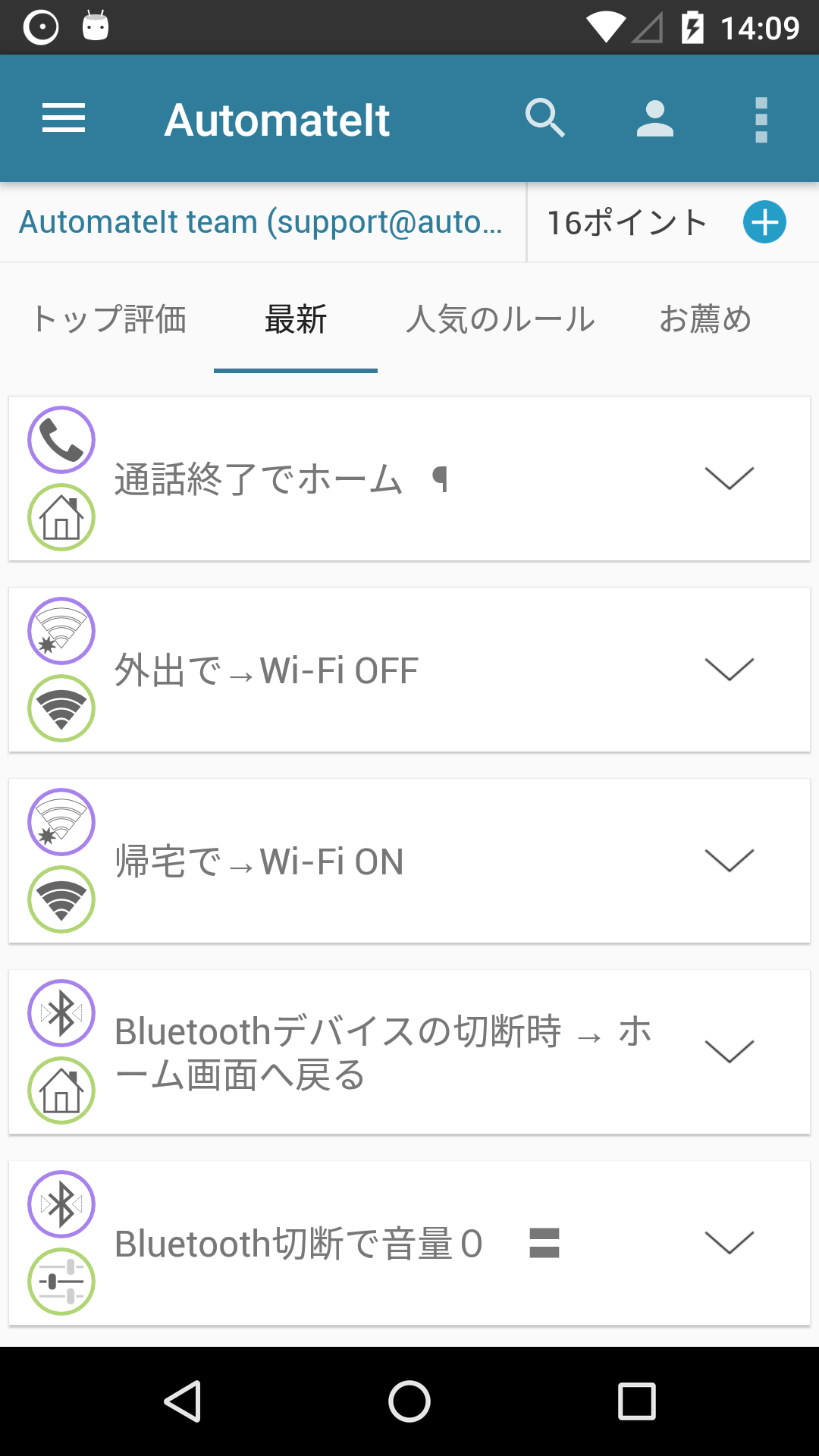Click the home screen action icon
Screen dimensions: 819x1456
tap(61, 518)
